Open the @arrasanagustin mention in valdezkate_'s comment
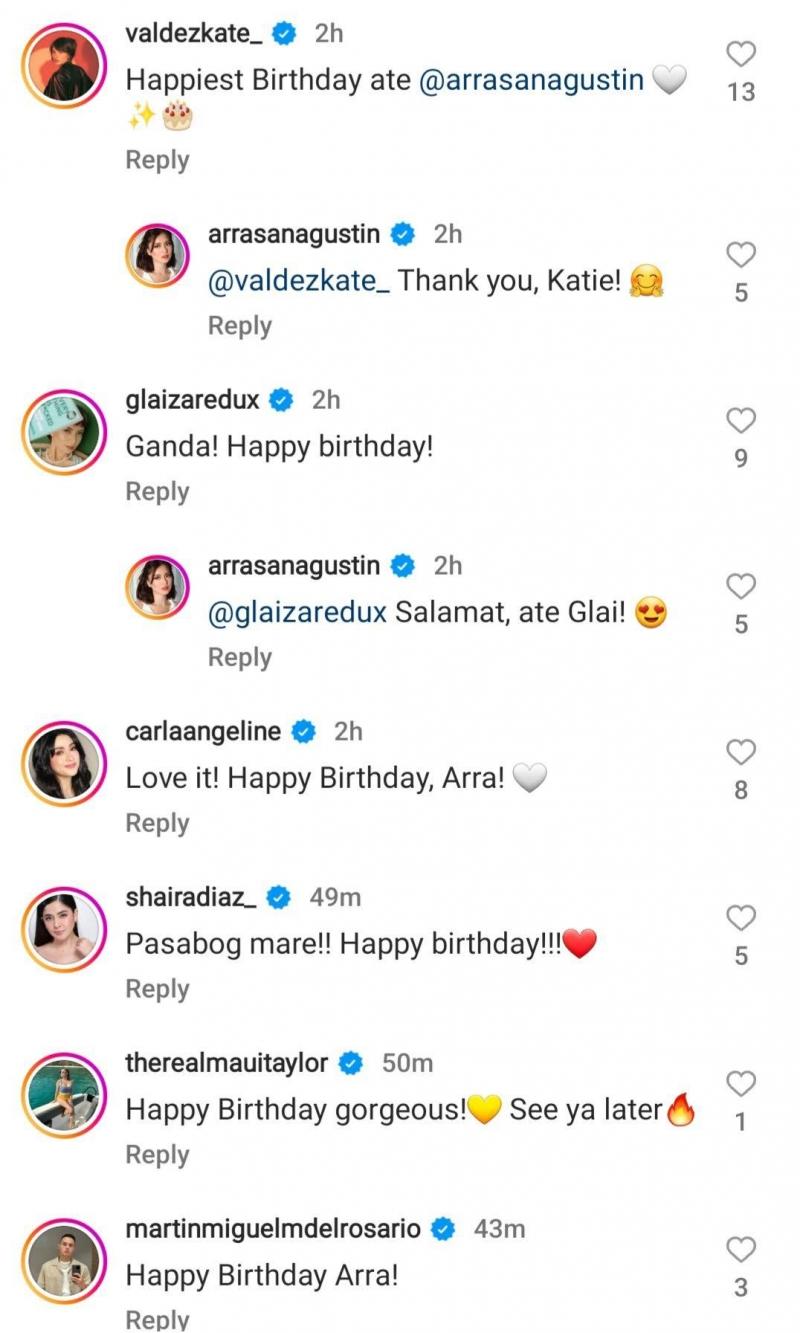 [532, 80]
